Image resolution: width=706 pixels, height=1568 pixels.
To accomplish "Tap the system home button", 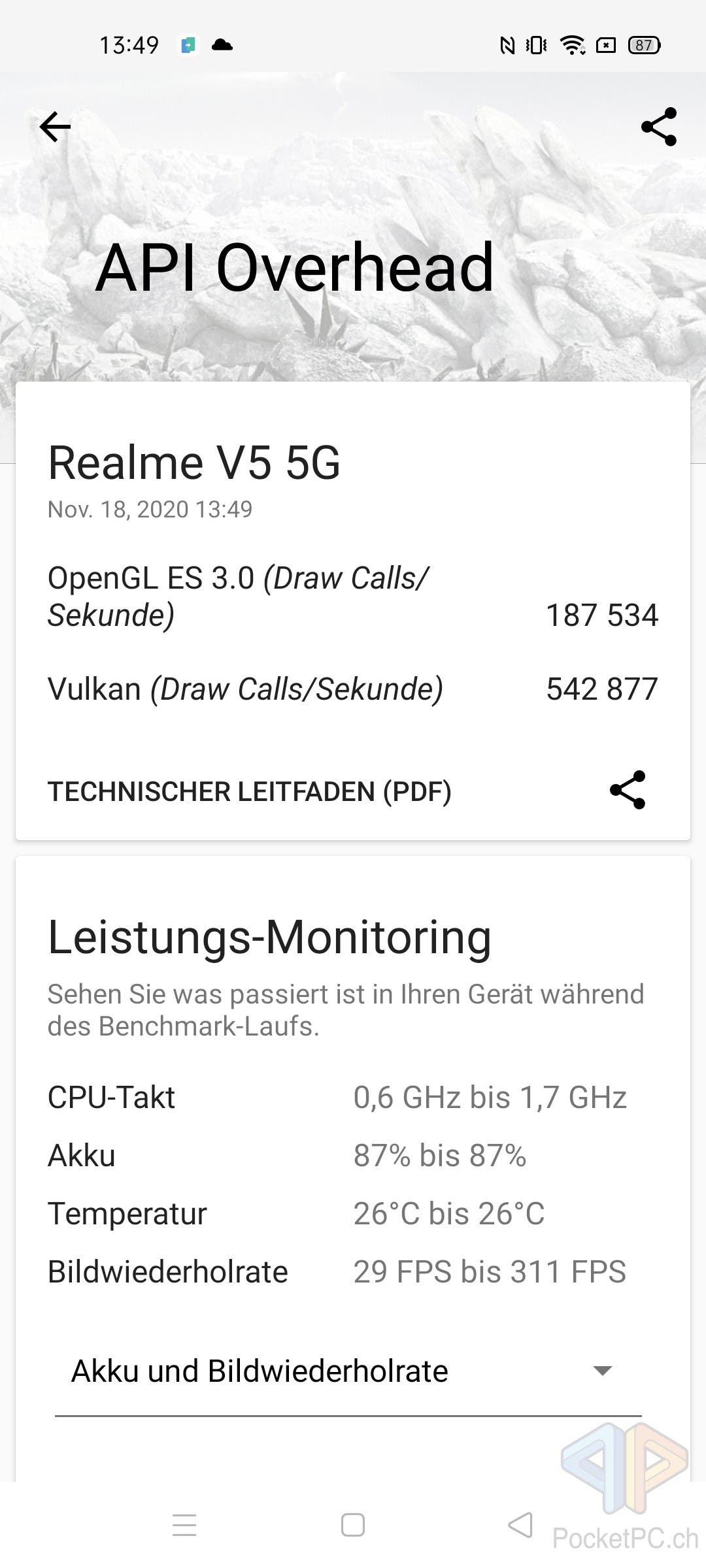I will [353, 1526].
